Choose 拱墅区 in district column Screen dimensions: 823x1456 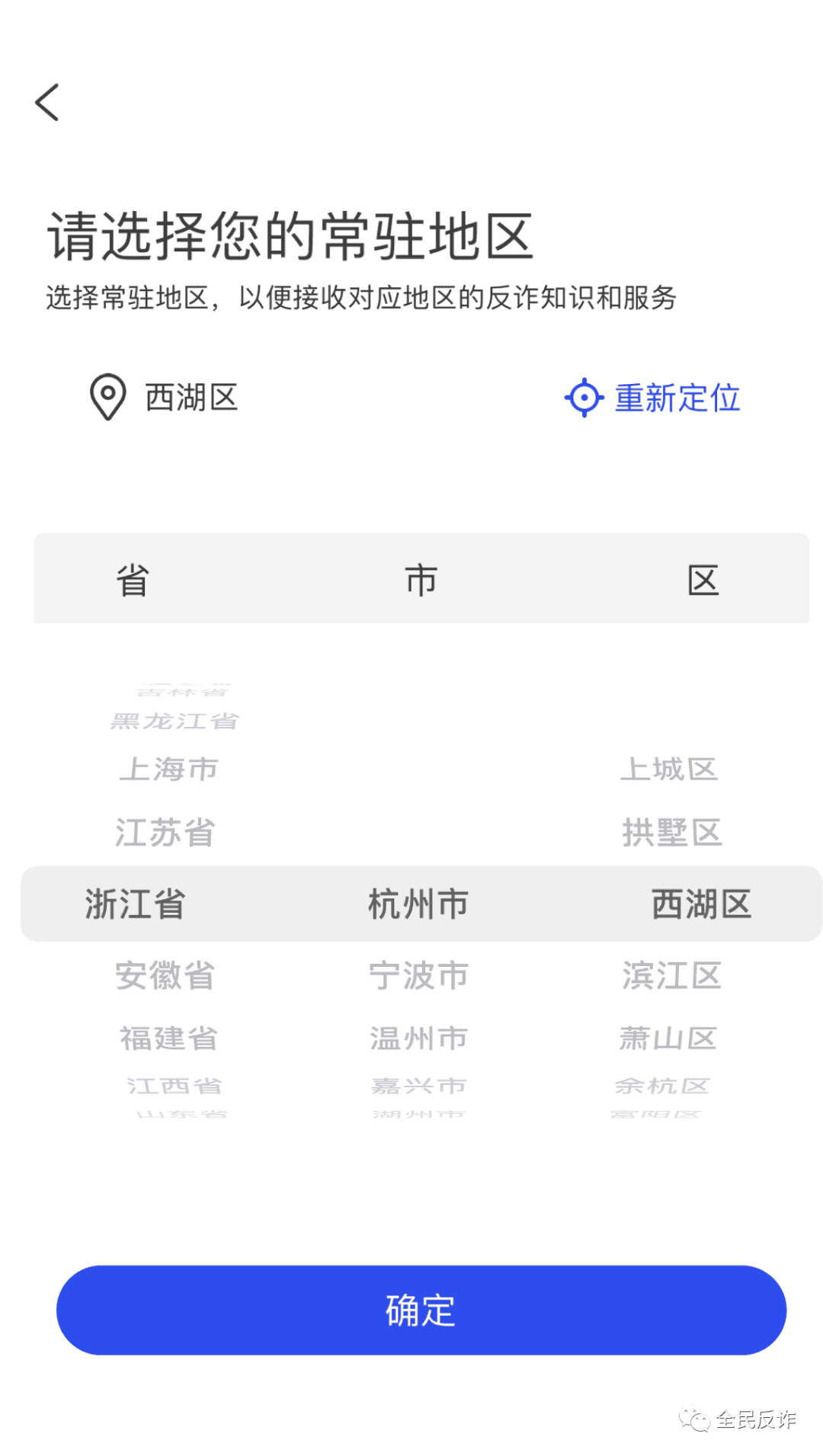(x=671, y=832)
